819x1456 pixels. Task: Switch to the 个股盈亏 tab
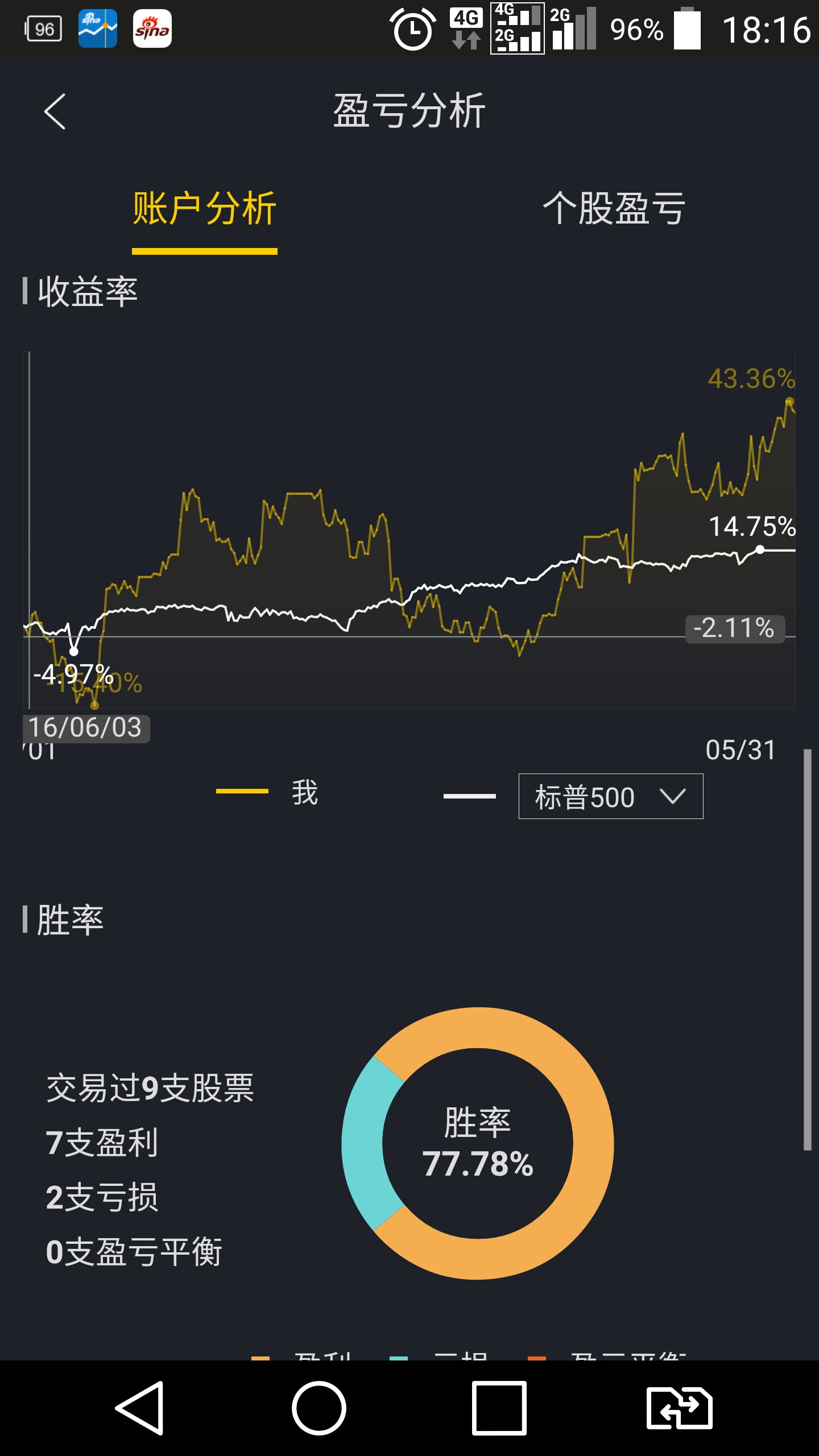tap(614, 209)
